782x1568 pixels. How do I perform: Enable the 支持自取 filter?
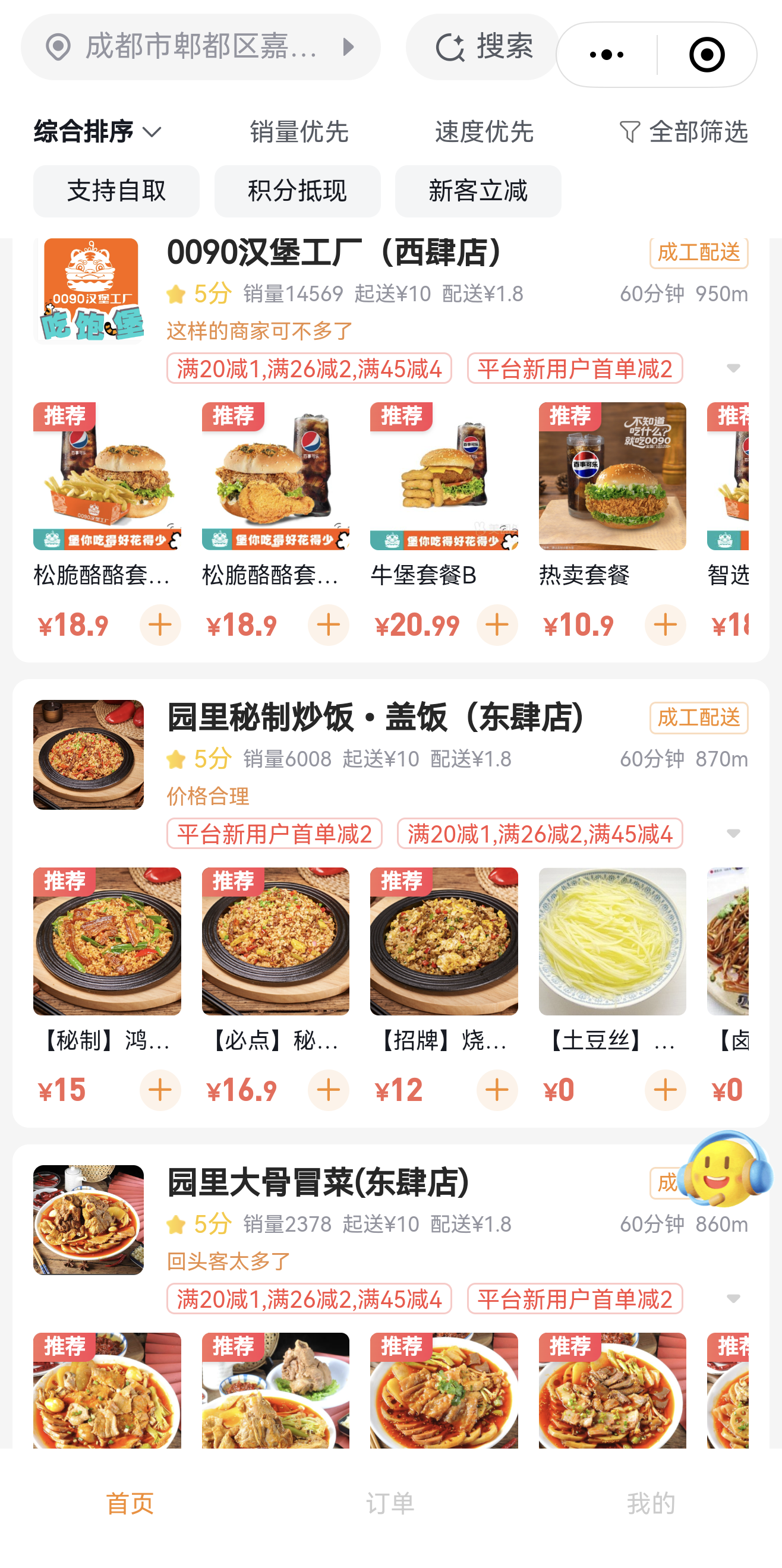point(116,191)
